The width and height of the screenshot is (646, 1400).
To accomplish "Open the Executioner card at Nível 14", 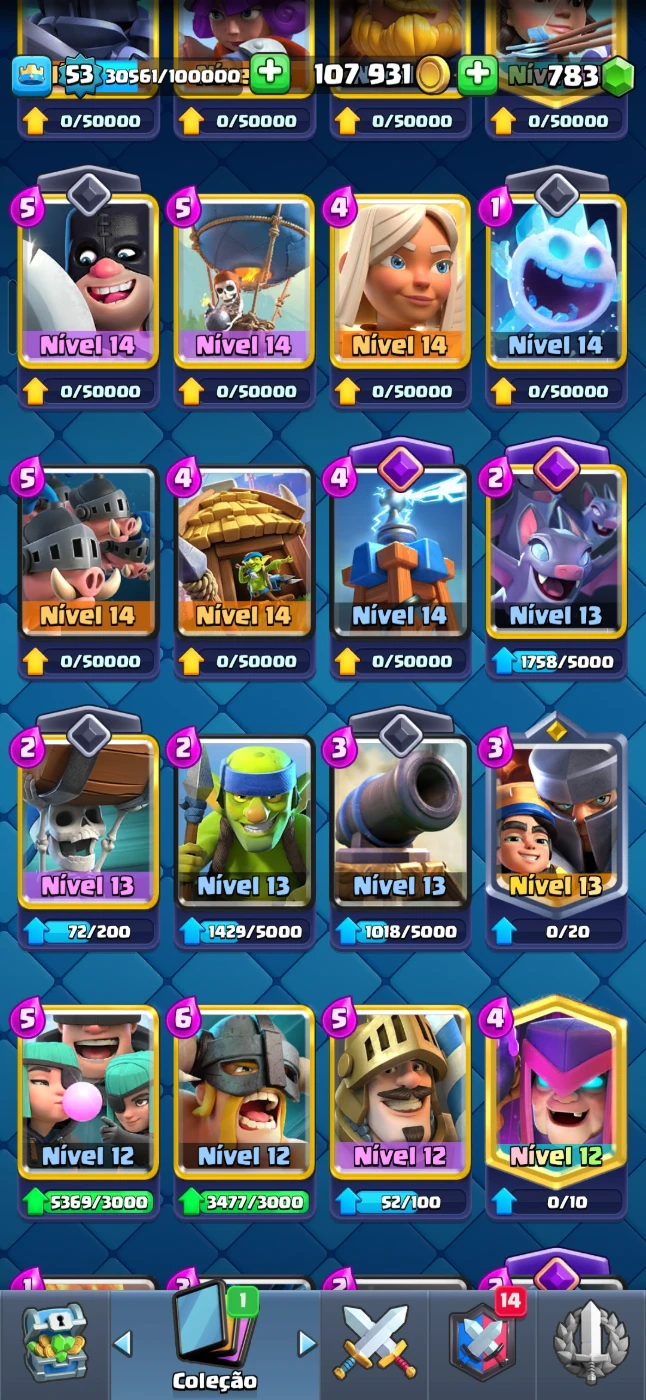I will coord(88,282).
